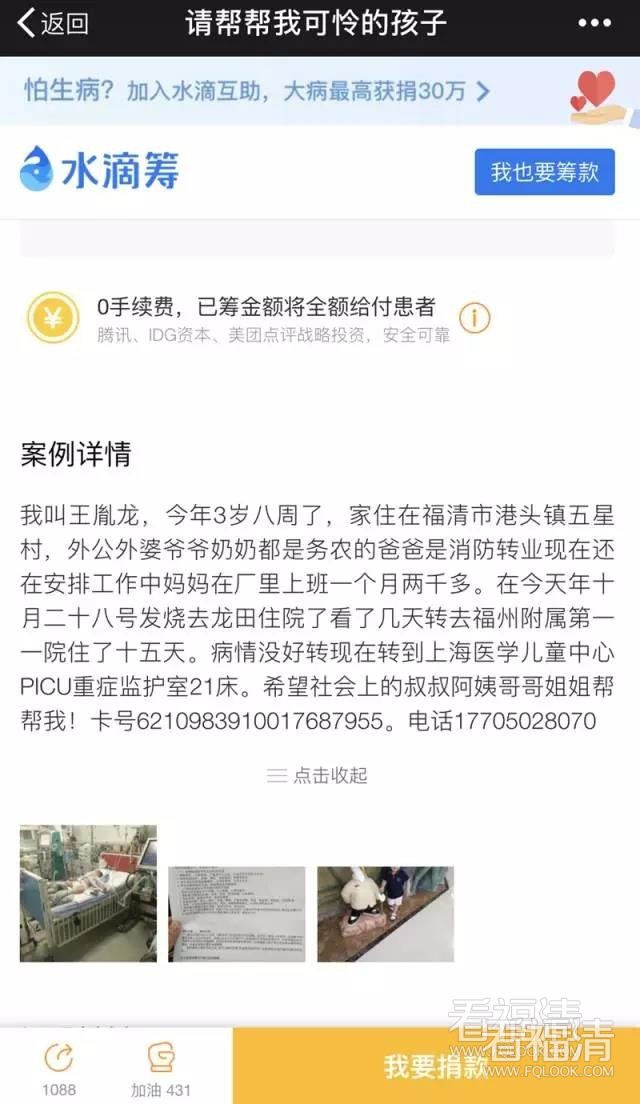The width and height of the screenshot is (640, 1104).
Task: Open the medical document photo
Action: [236, 913]
